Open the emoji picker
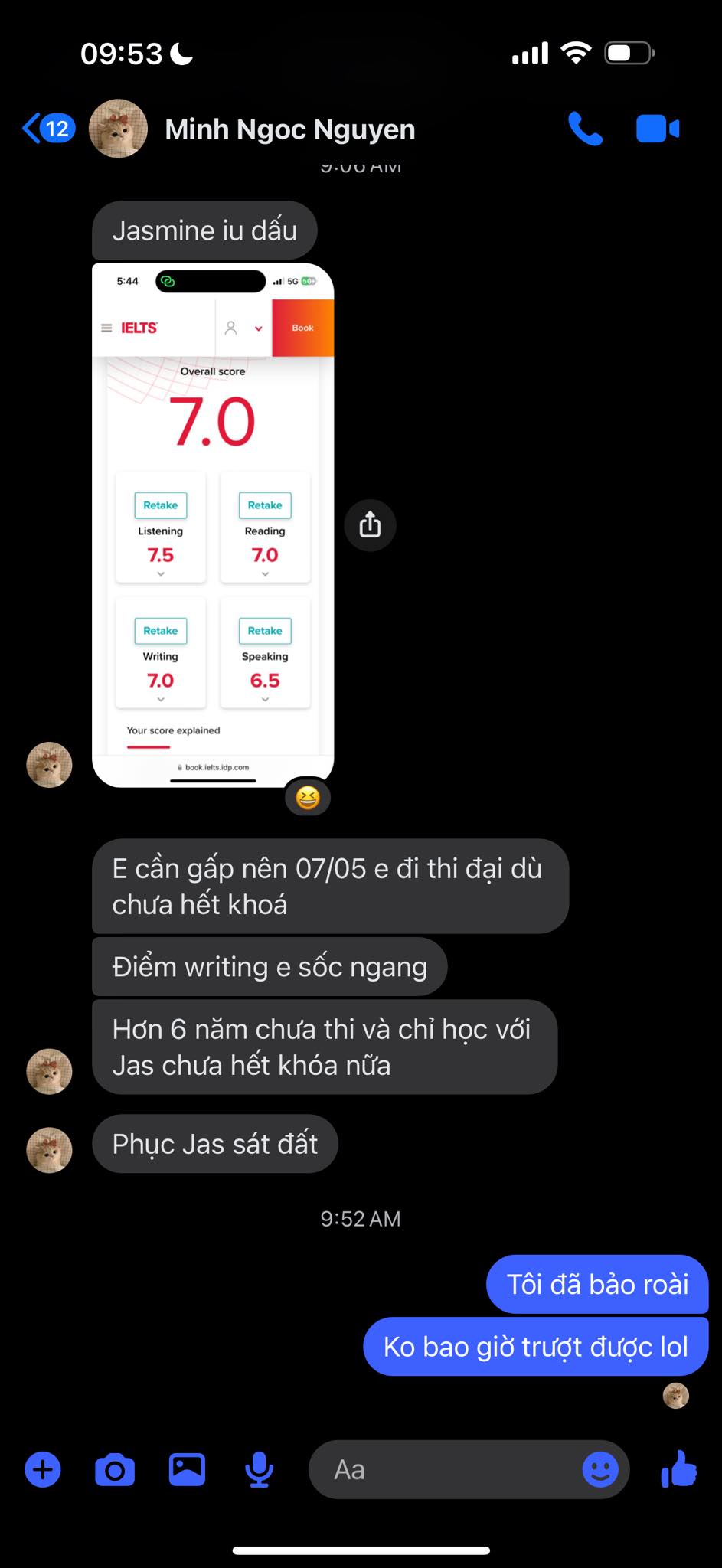Image resolution: width=722 pixels, height=1568 pixels. 600,1469
